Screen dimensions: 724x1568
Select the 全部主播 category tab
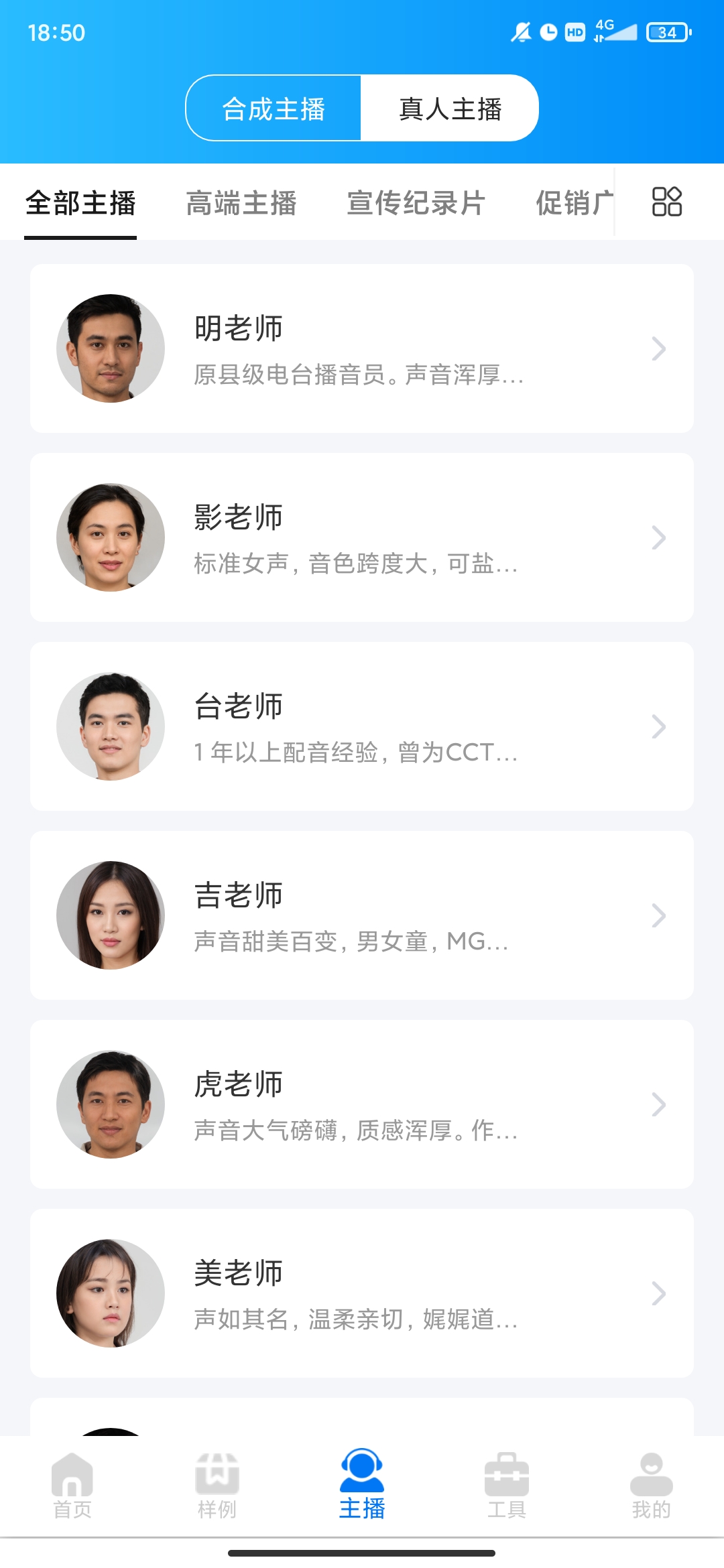tap(80, 203)
